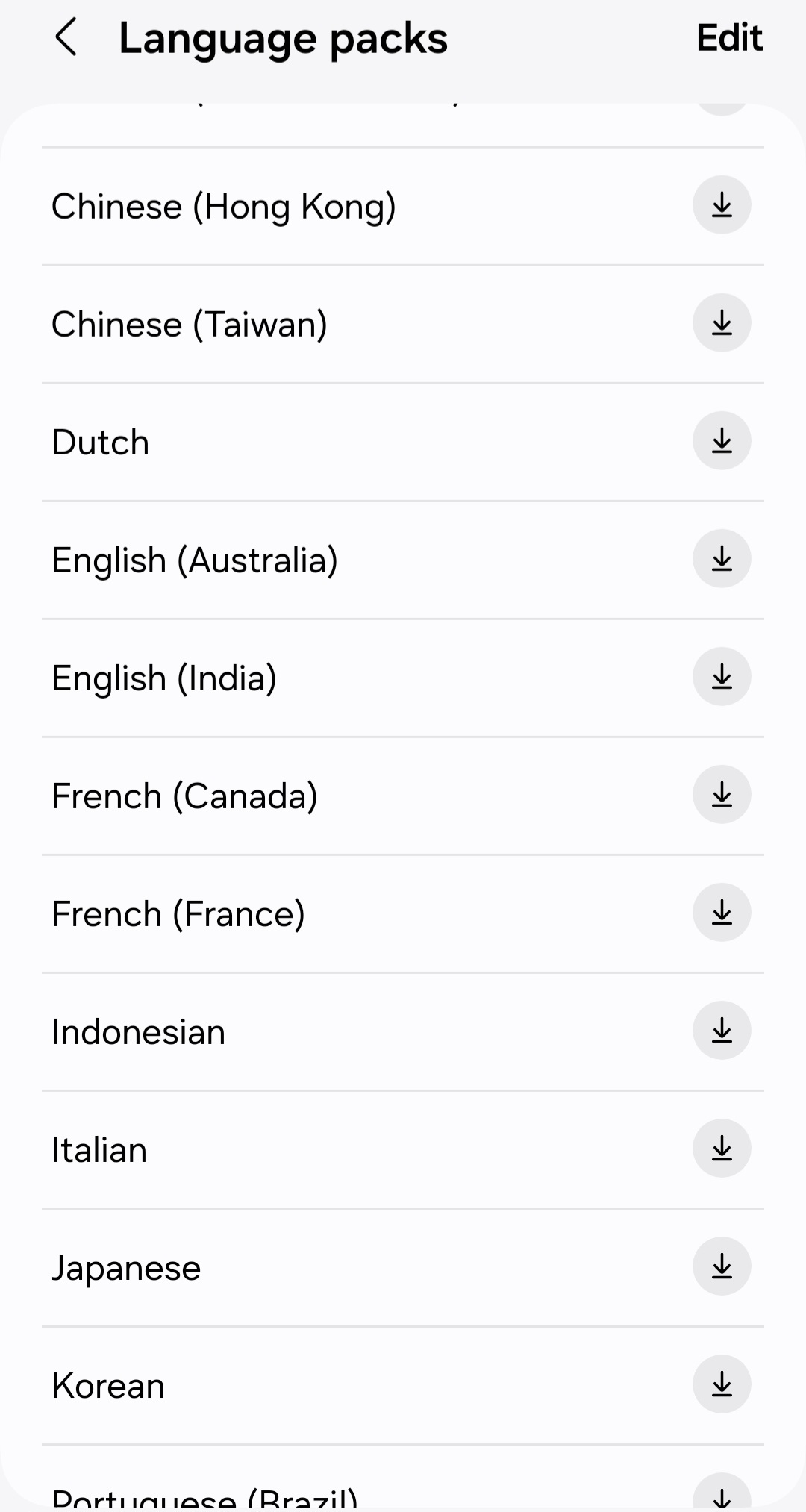Select the Japanese language row
The width and height of the screenshot is (806, 1512).
point(299,1266)
